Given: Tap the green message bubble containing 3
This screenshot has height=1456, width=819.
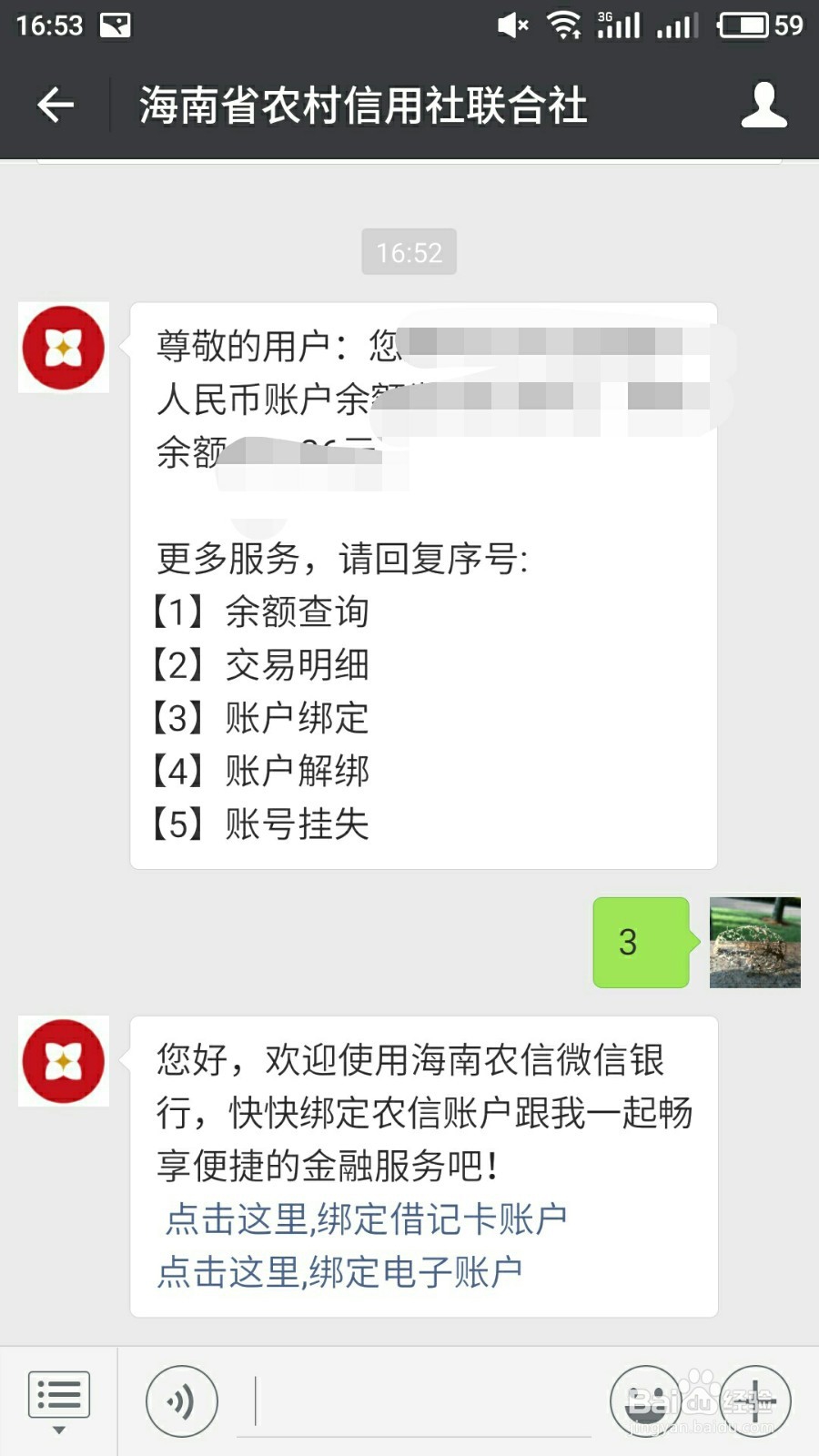Looking at the screenshot, I should pos(641,943).
